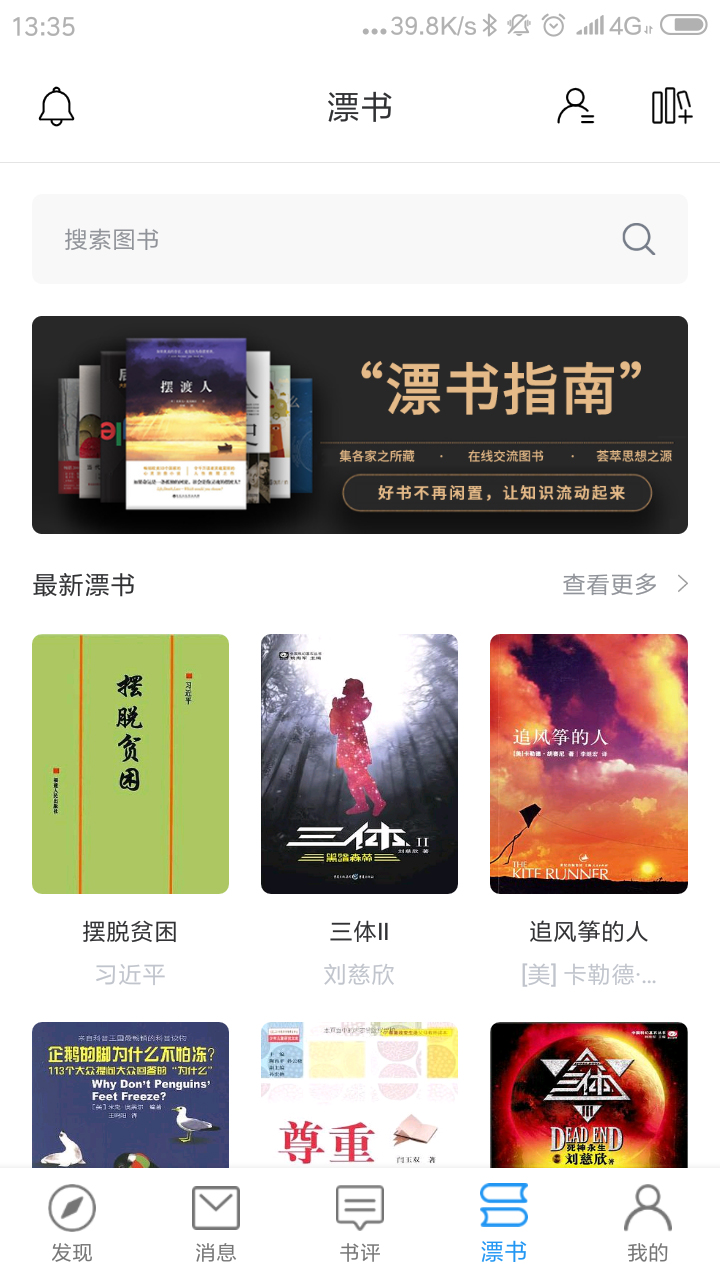The width and height of the screenshot is (720, 1280).
Task: Go to the 我的 tab
Action: click(648, 1223)
